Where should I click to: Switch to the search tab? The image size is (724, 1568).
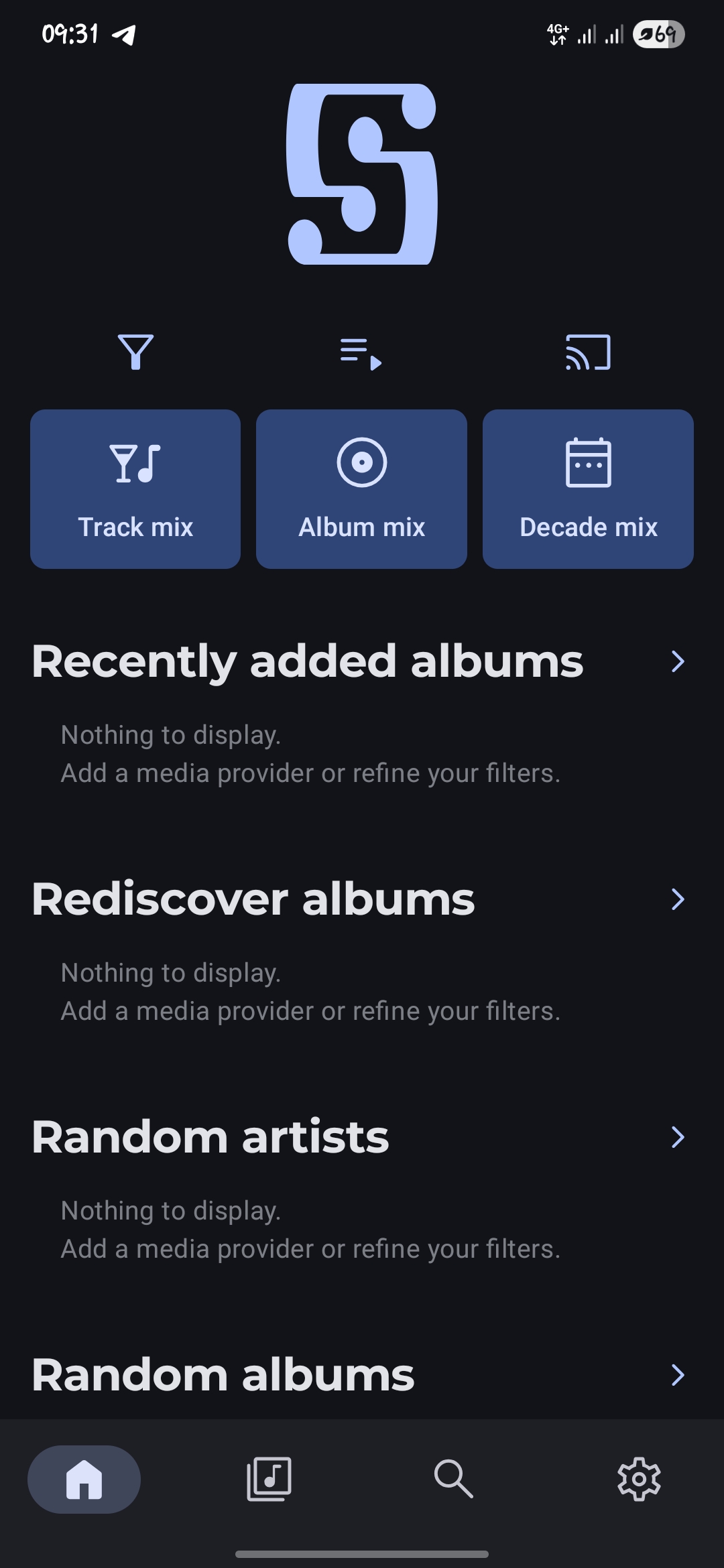coord(454,1480)
